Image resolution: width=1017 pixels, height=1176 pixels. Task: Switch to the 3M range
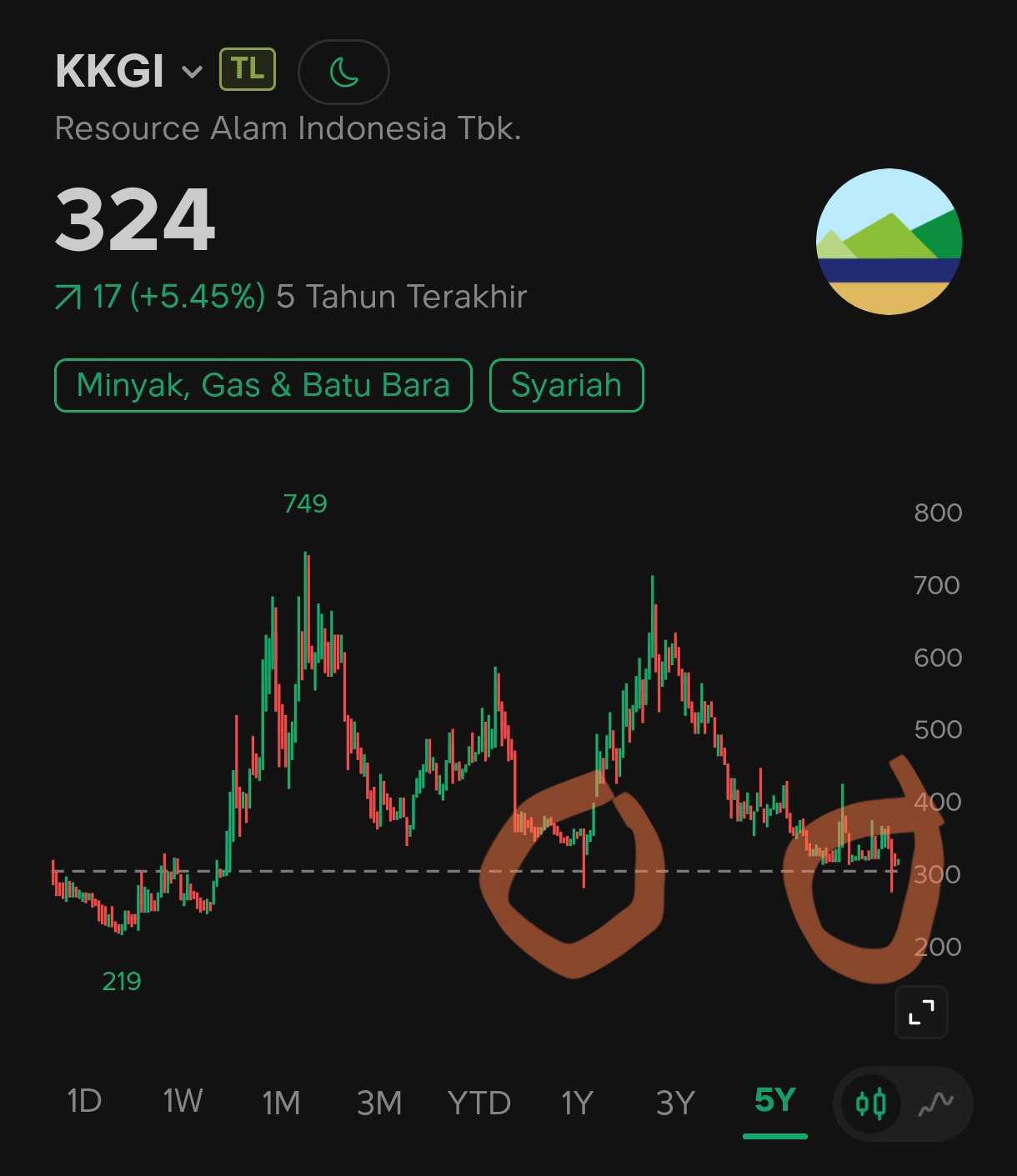[x=379, y=1103]
